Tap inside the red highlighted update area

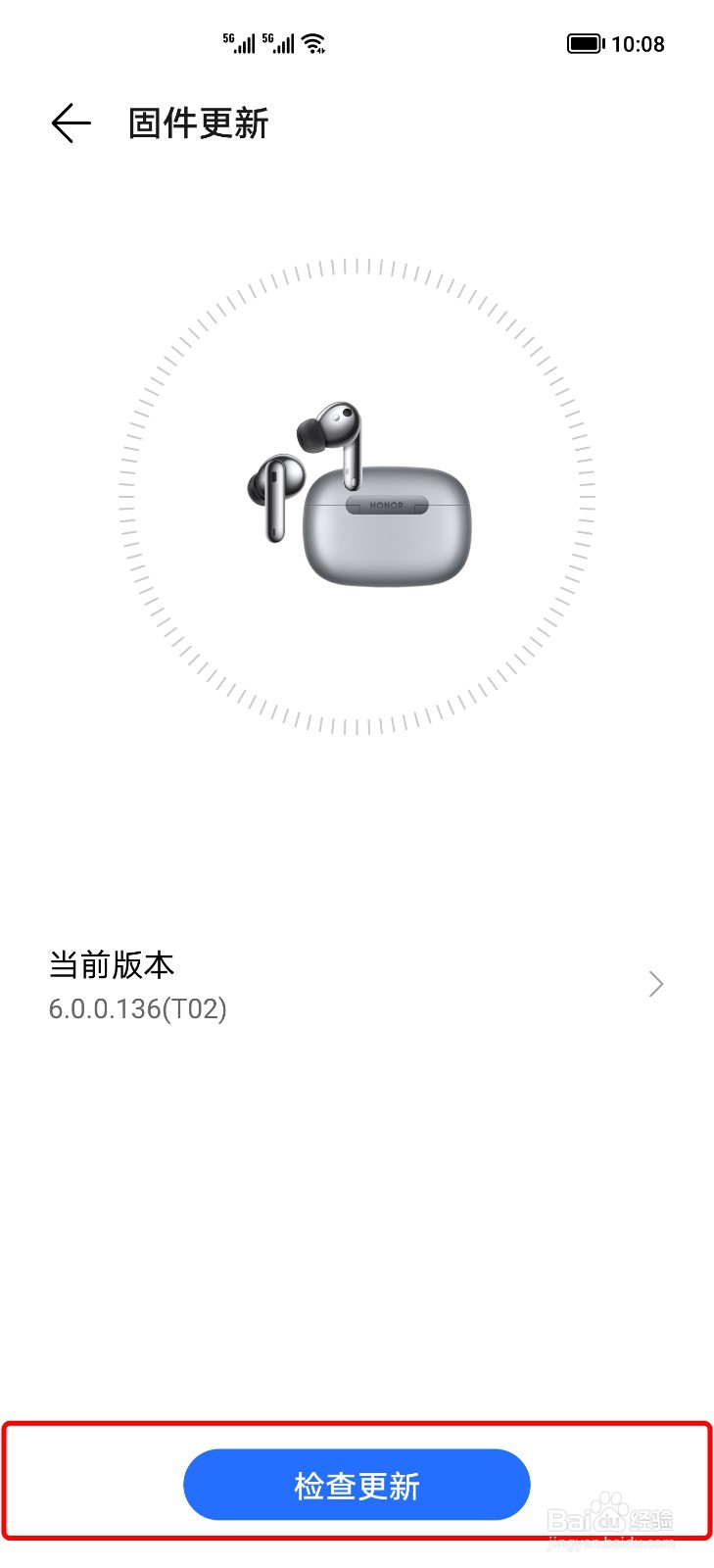pyautogui.click(x=357, y=1482)
